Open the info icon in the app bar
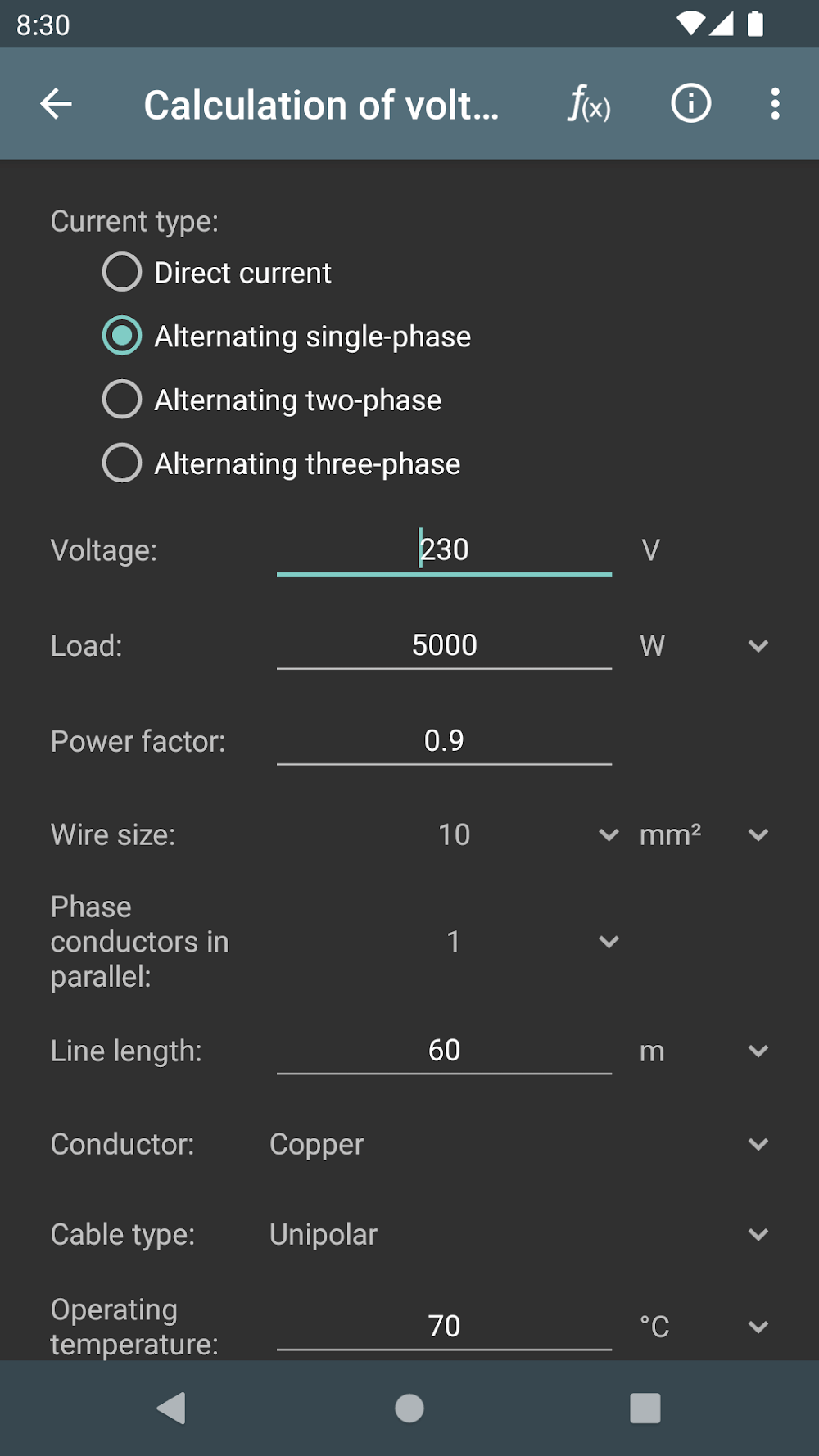This screenshot has height=1456, width=819. tap(690, 104)
